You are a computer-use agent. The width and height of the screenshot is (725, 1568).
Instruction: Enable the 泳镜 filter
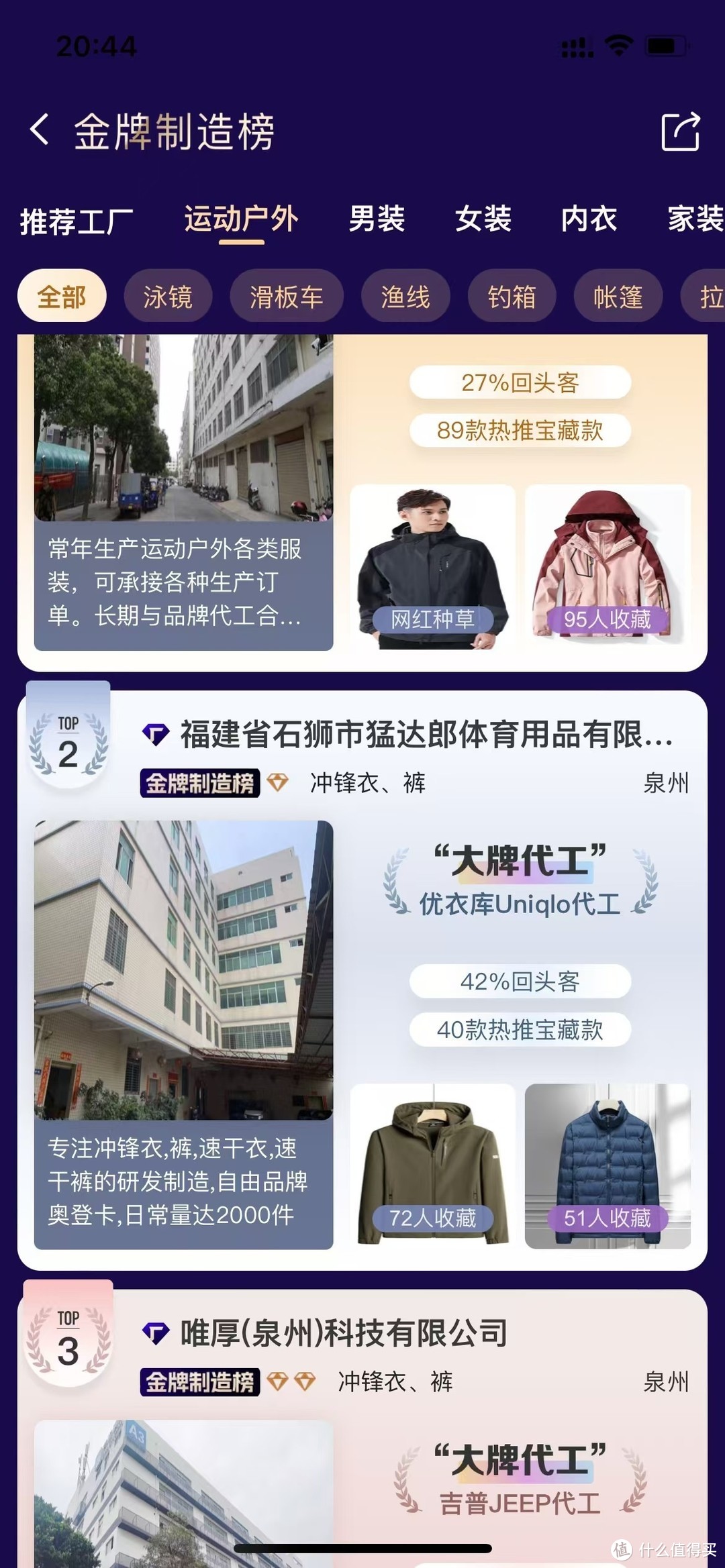(167, 296)
